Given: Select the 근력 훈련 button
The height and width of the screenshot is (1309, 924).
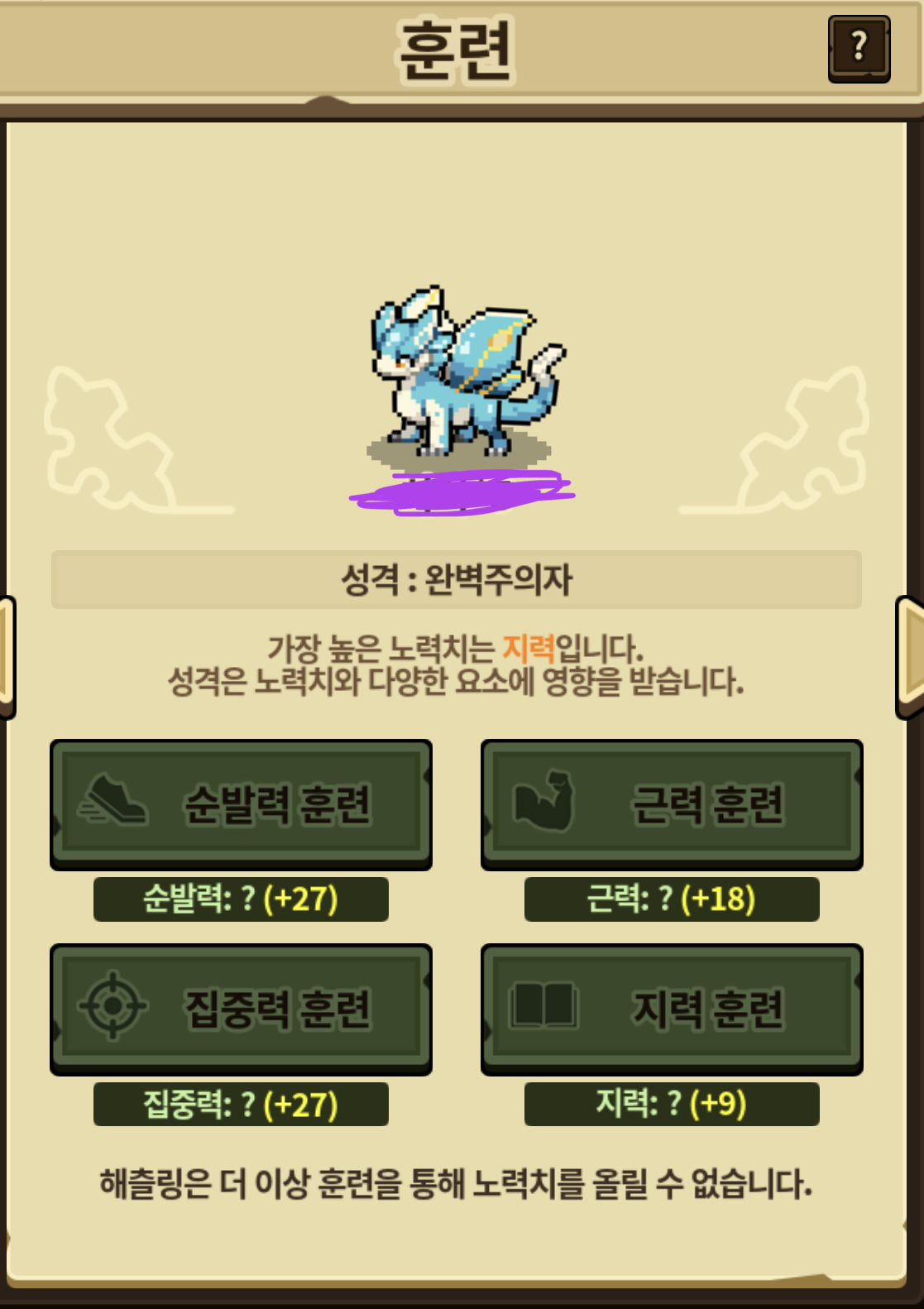Looking at the screenshot, I should tap(672, 803).
